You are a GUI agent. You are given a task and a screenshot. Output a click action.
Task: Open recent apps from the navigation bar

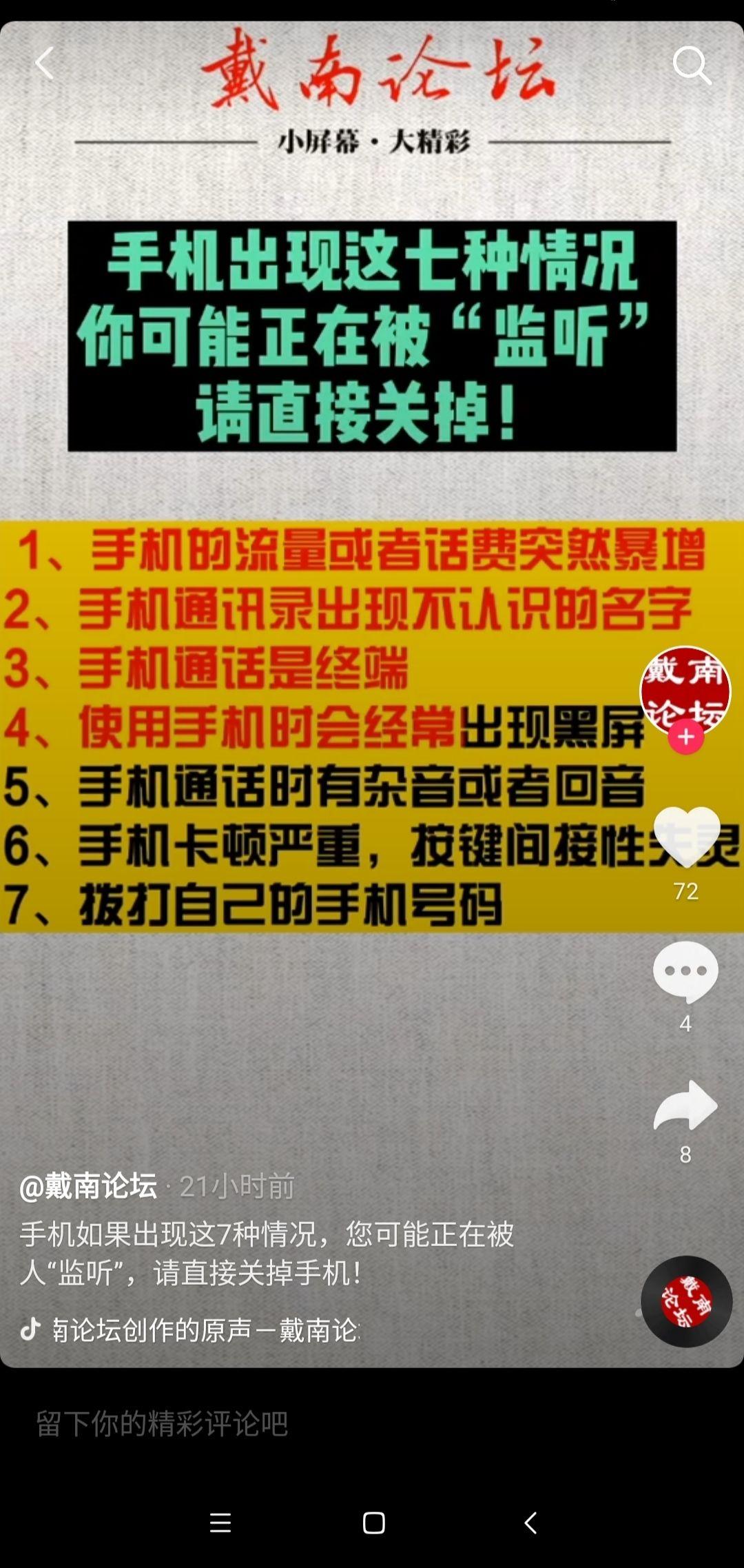click(220, 1523)
